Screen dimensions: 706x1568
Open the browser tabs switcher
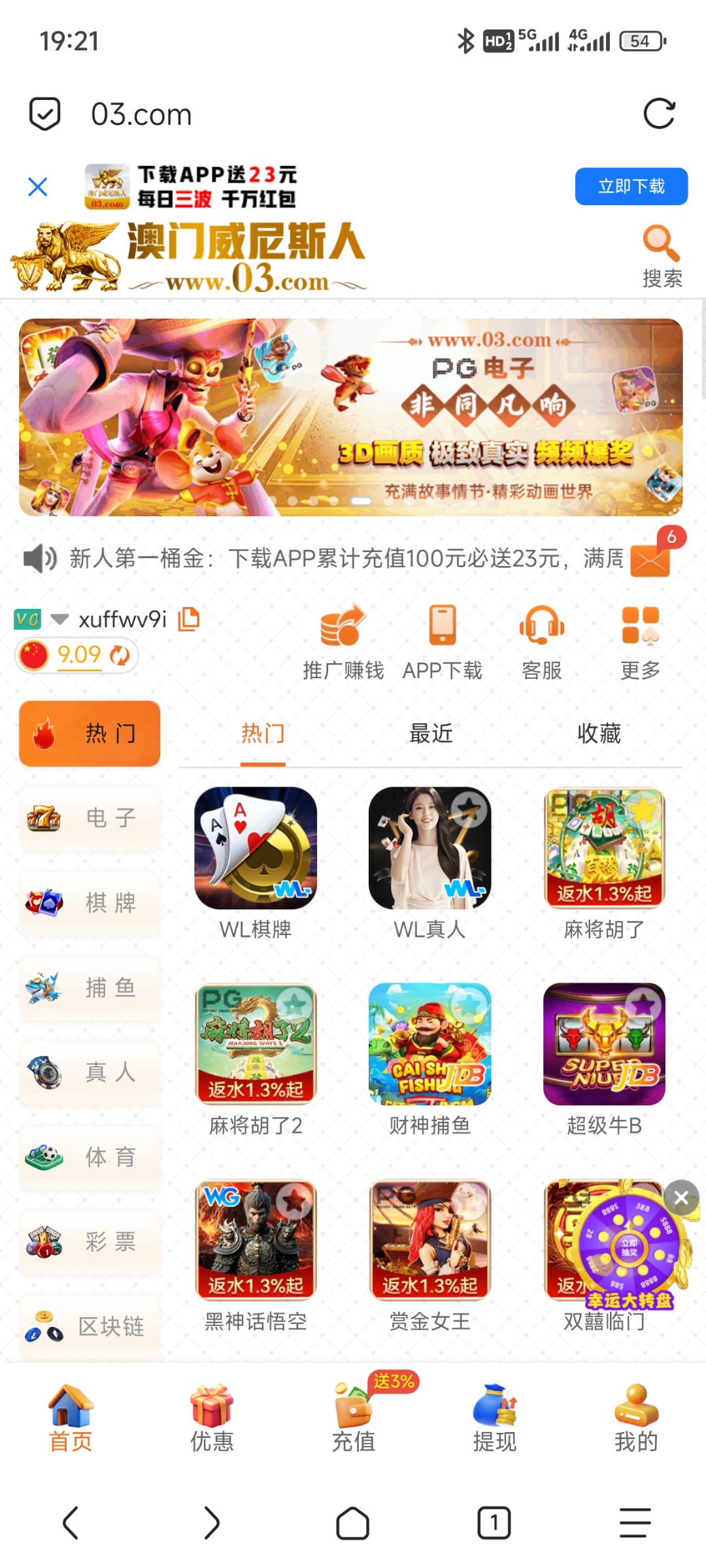[494, 1524]
